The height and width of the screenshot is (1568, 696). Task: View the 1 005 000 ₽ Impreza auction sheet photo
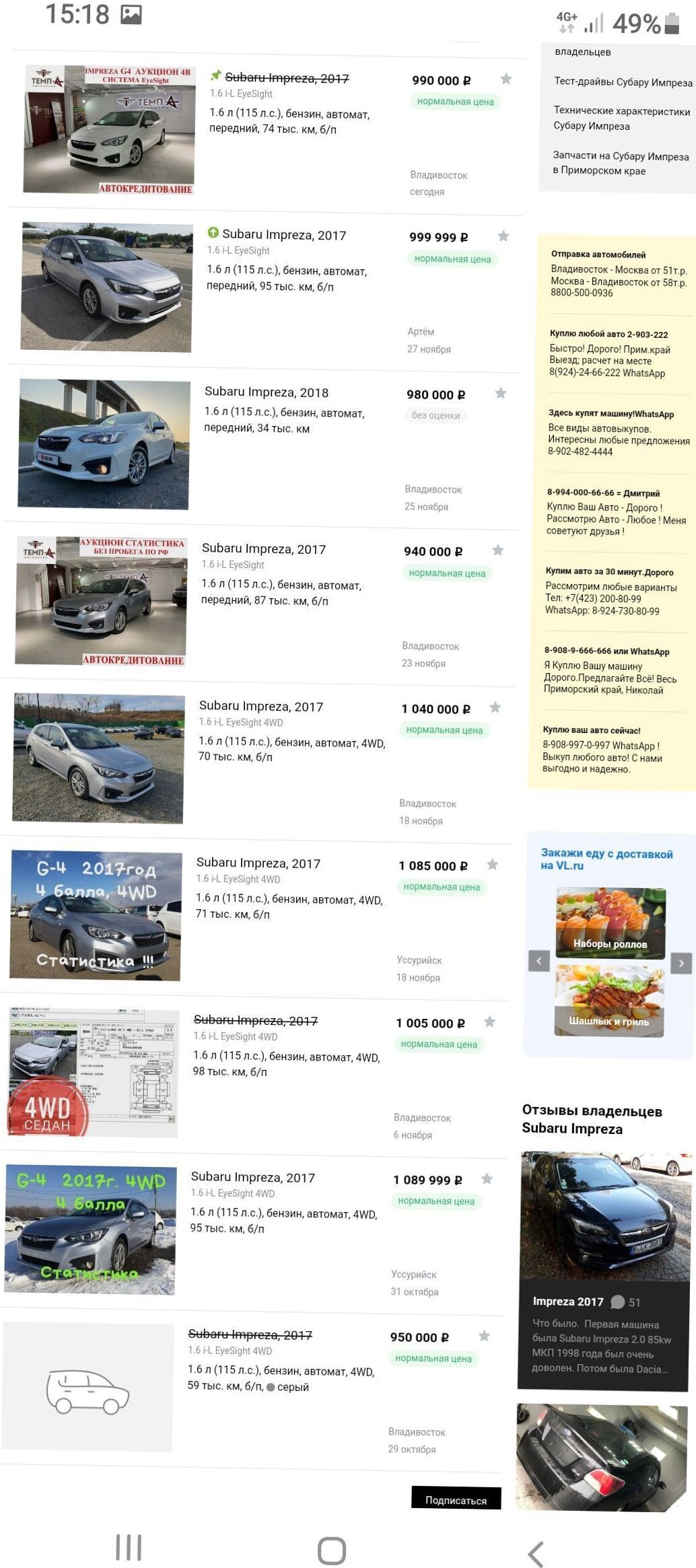coord(94,1073)
